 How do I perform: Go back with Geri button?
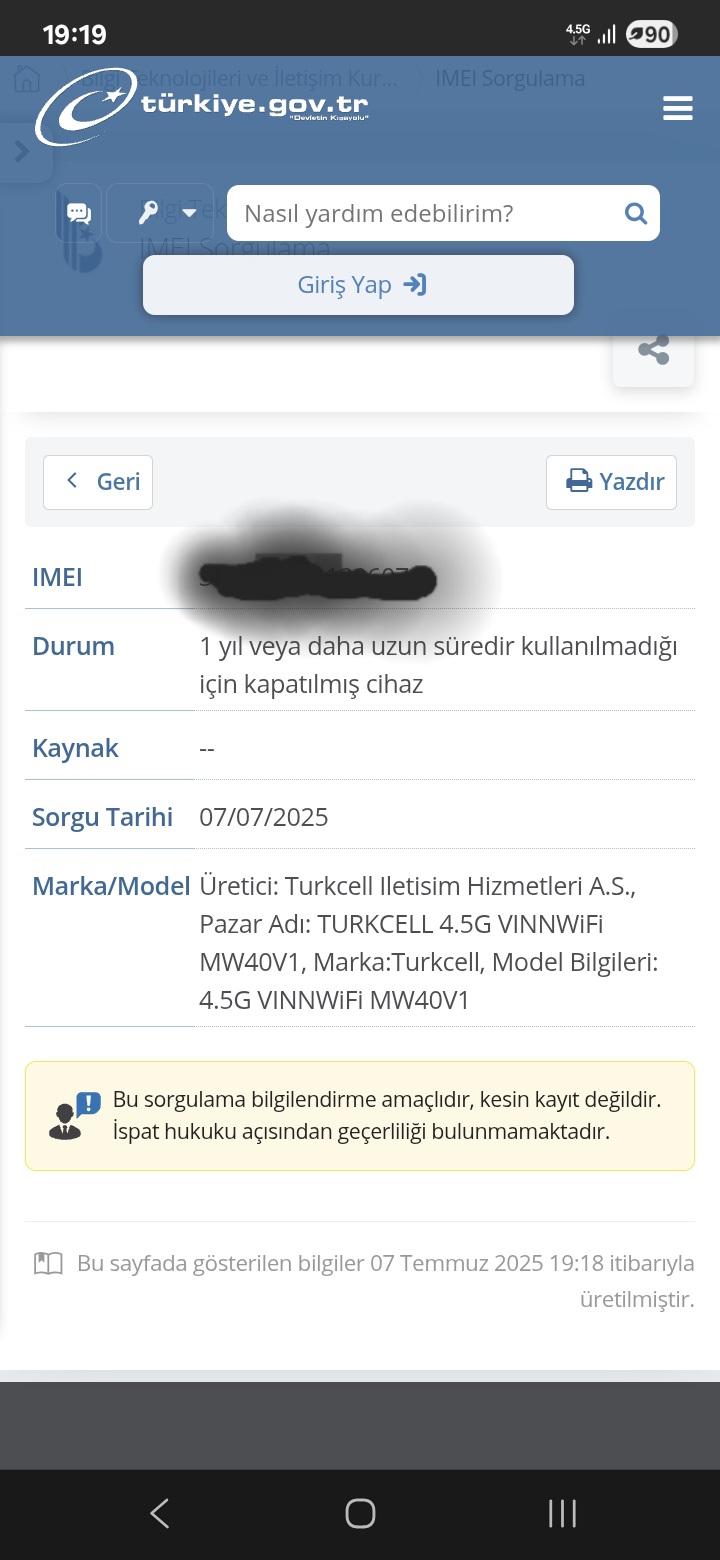pos(98,482)
